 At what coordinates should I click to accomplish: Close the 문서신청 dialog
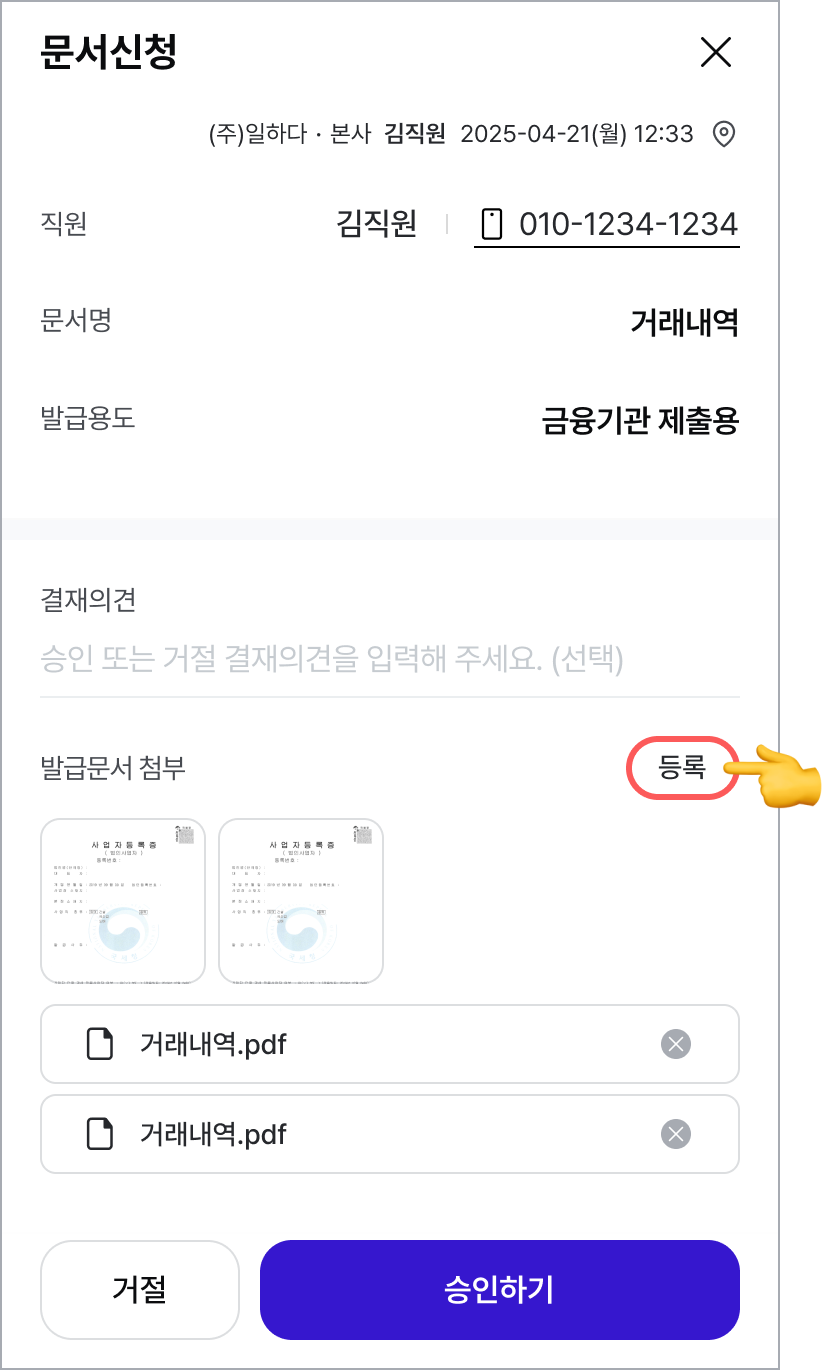coord(716,52)
